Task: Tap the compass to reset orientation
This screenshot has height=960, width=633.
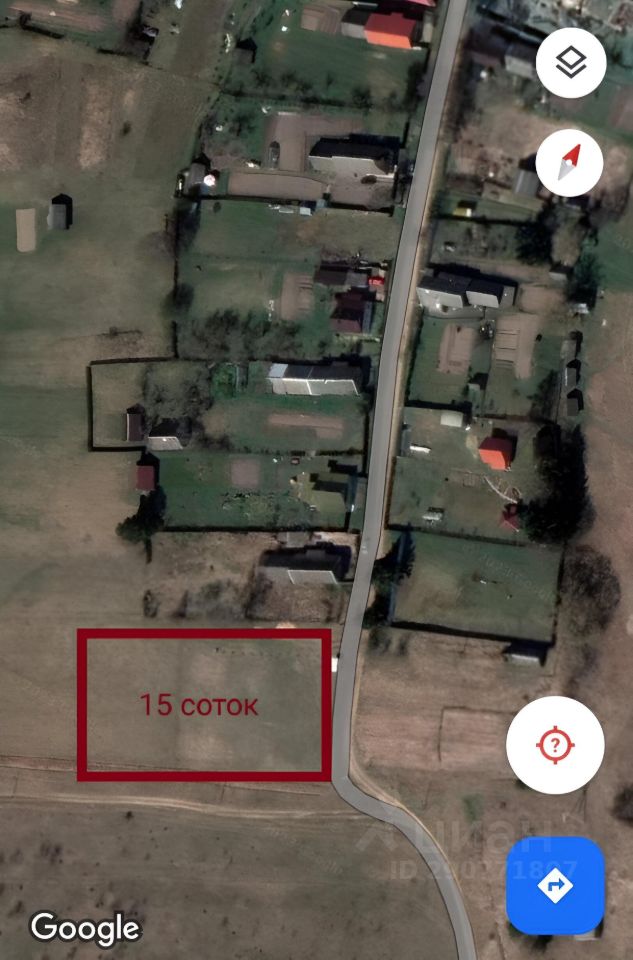Action: (570, 162)
